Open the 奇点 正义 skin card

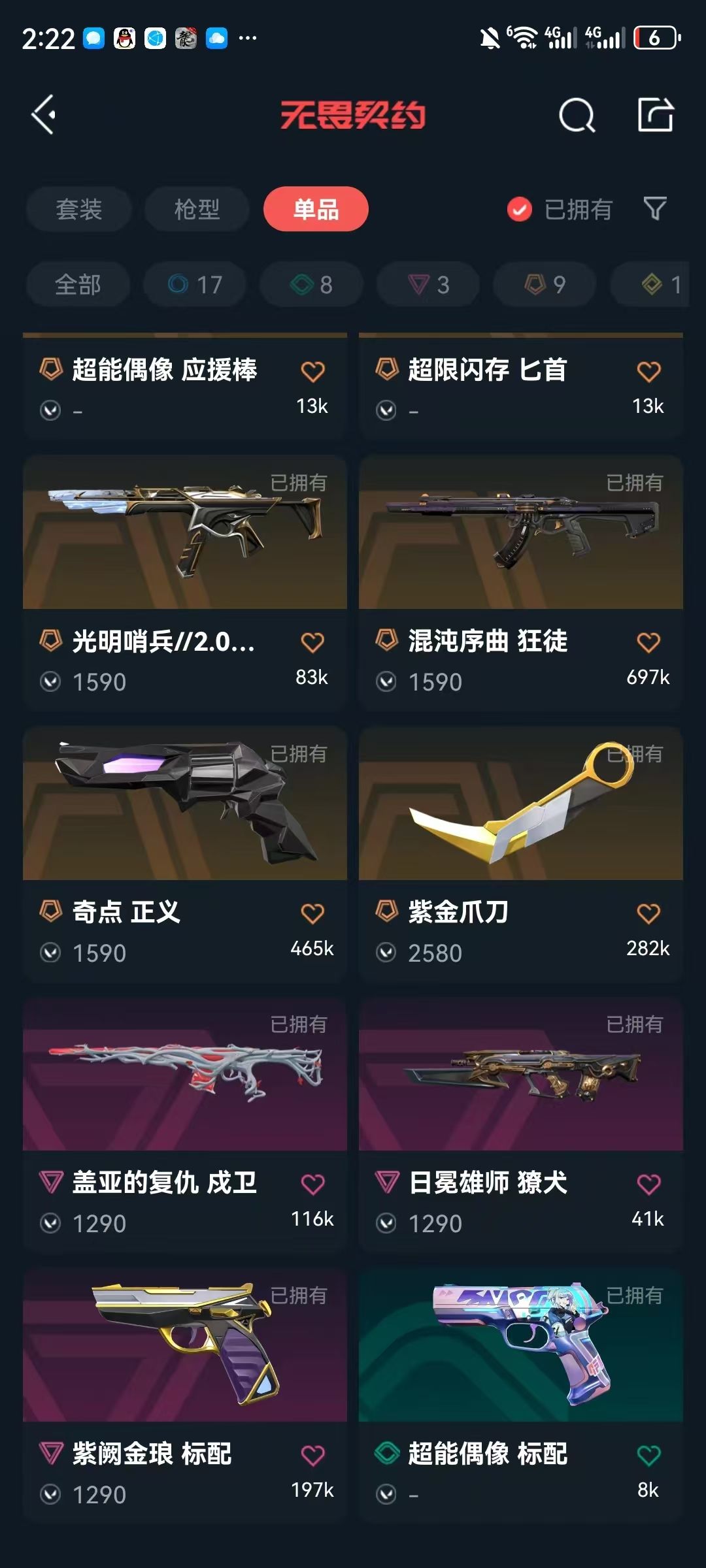pyautogui.click(x=185, y=854)
